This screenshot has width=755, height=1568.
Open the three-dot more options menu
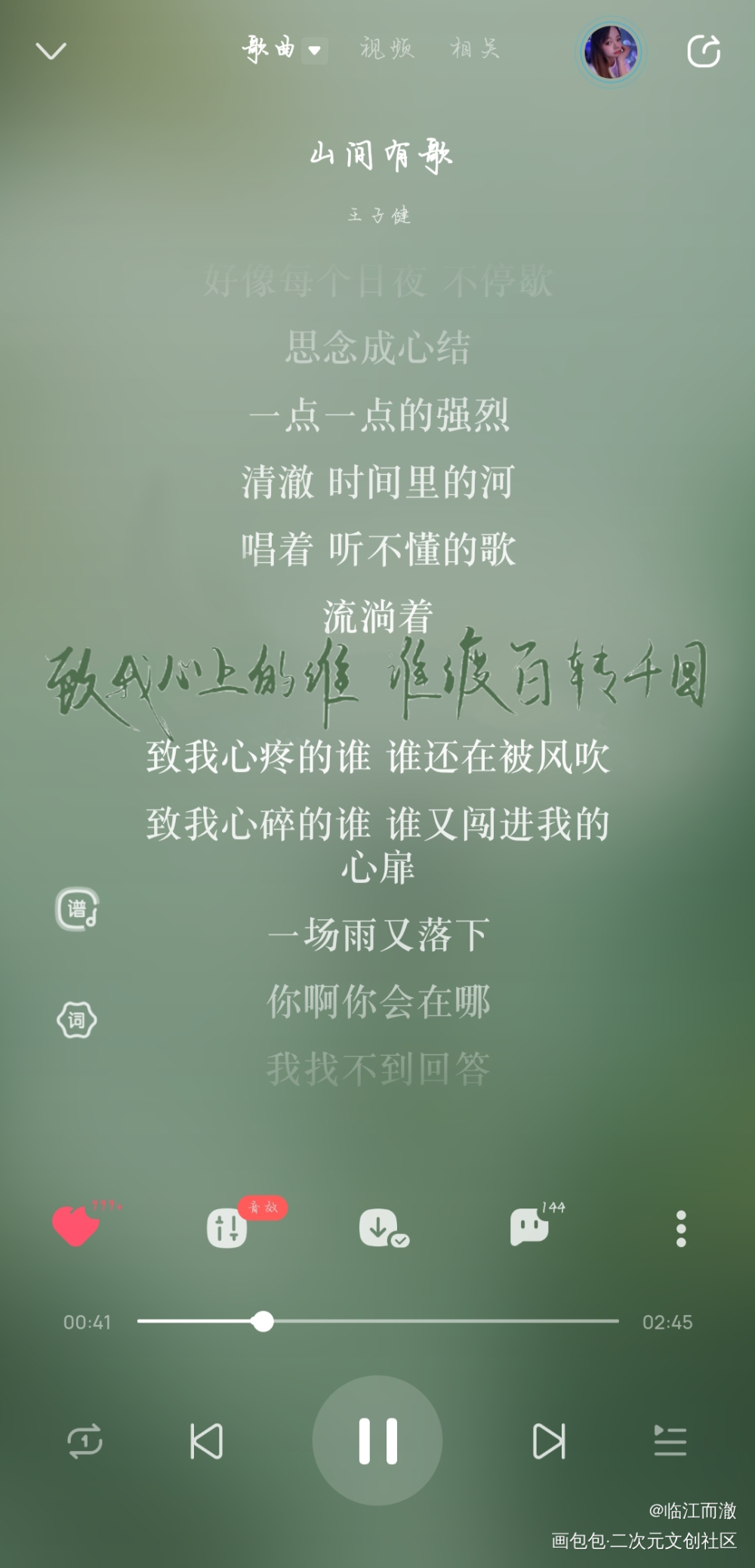tap(681, 1228)
